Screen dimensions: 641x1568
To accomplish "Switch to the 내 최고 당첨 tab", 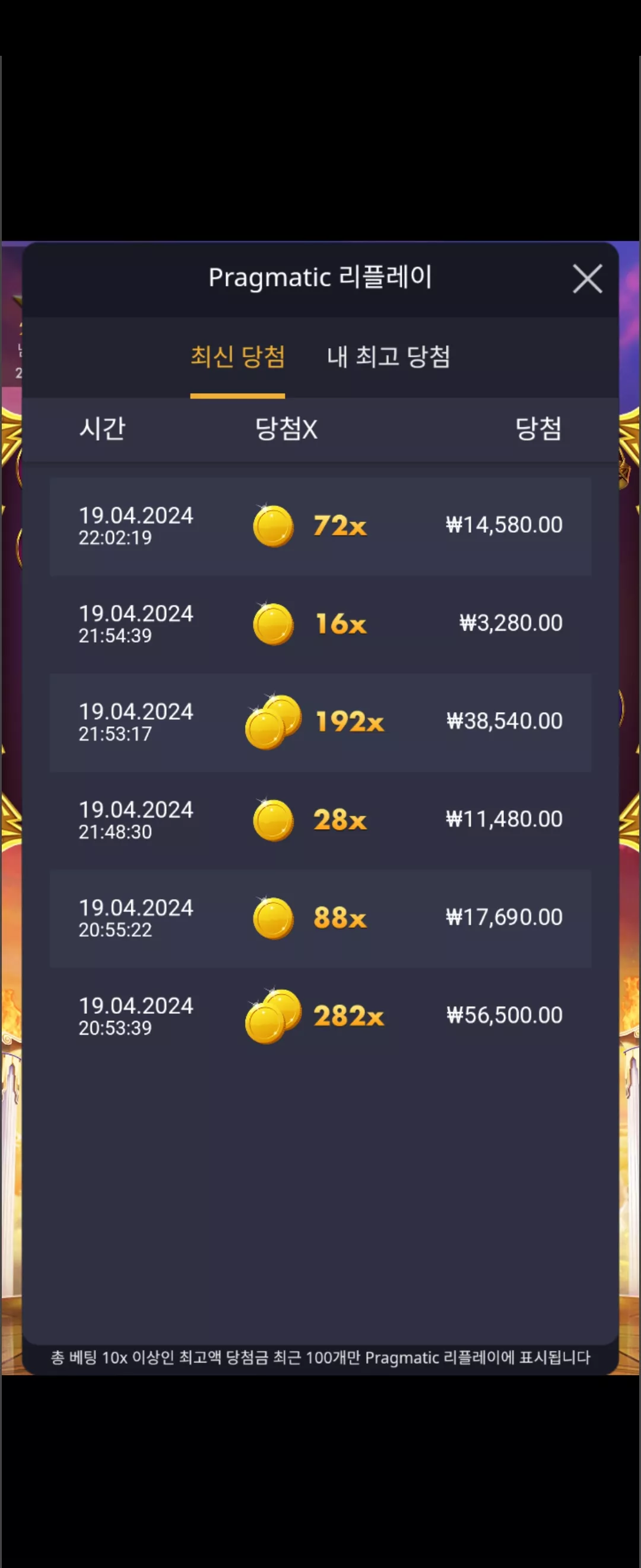I will (x=389, y=357).
